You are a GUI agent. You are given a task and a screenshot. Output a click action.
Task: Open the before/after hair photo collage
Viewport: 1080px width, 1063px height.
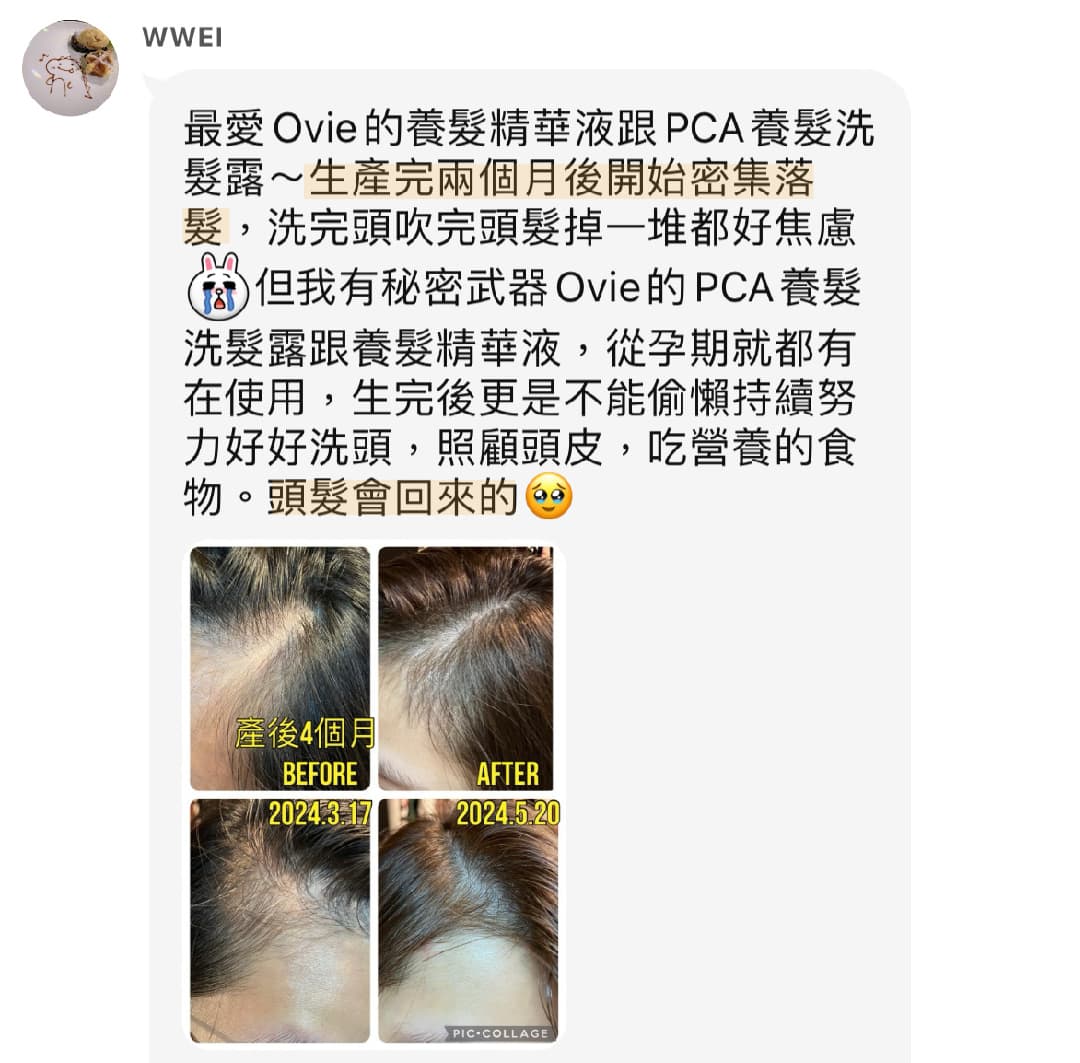coord(373,794)
